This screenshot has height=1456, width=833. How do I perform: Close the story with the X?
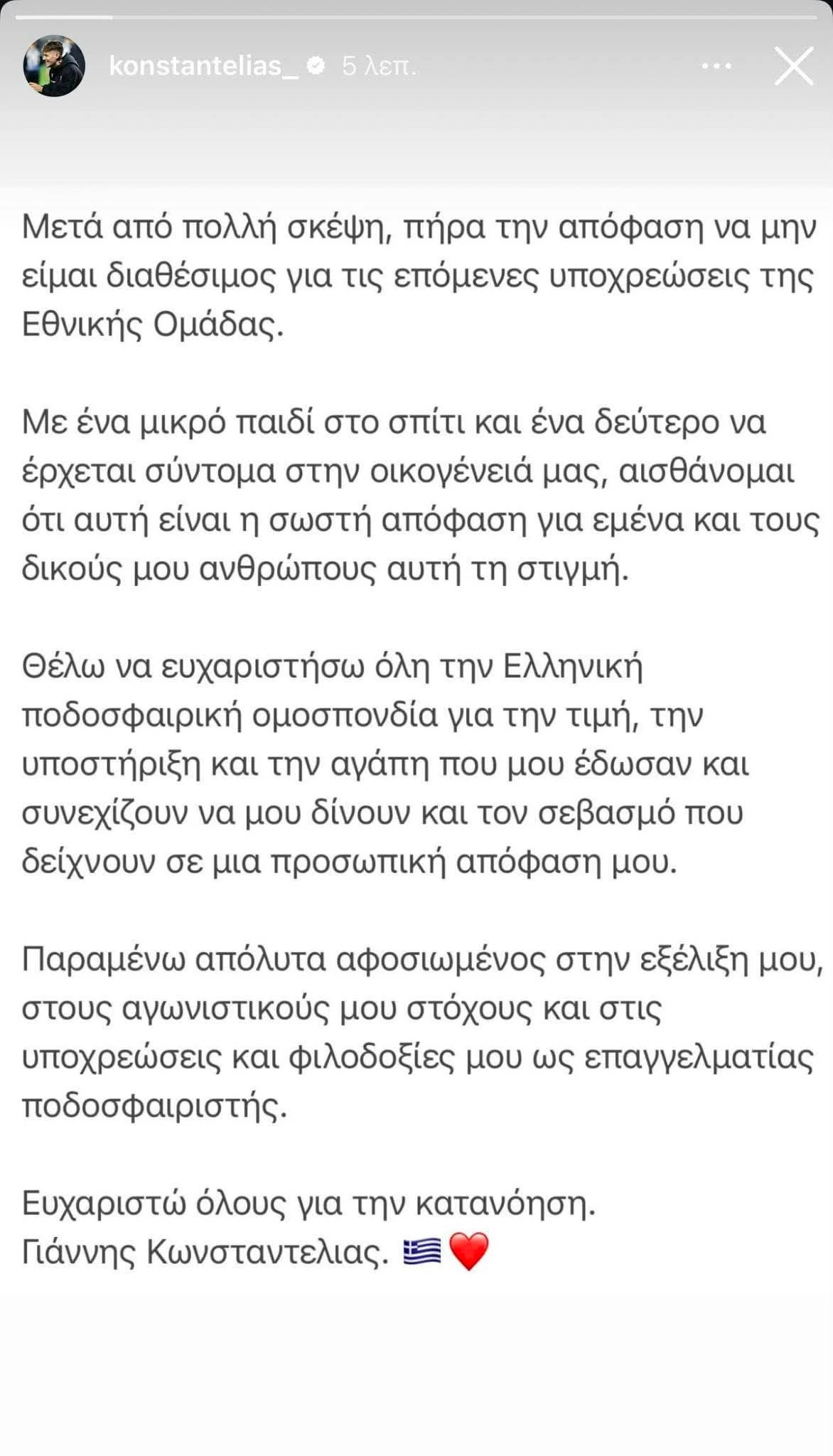click(793, 66)
